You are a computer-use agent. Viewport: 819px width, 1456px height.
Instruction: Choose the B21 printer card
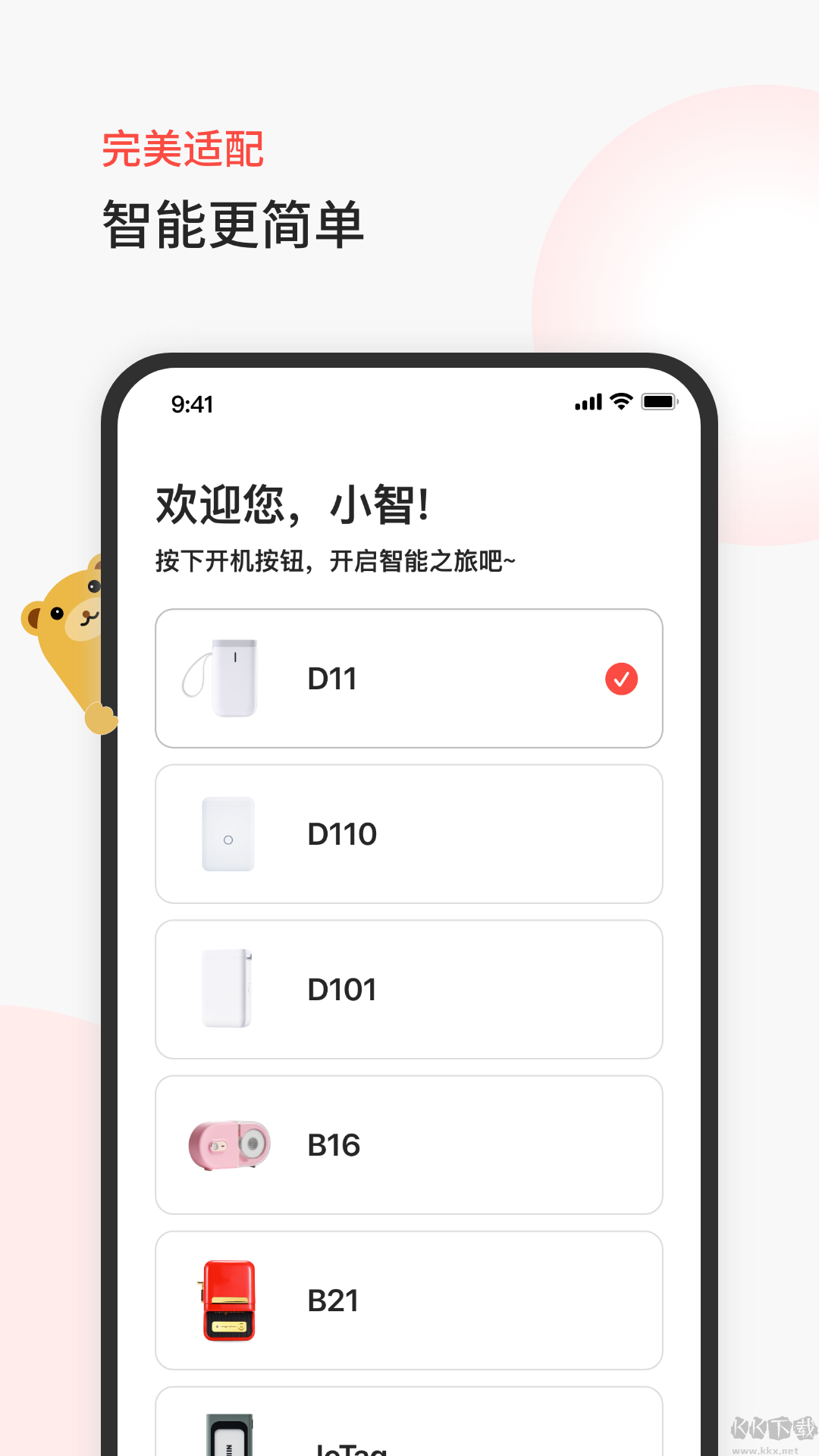coord(409,1300)
